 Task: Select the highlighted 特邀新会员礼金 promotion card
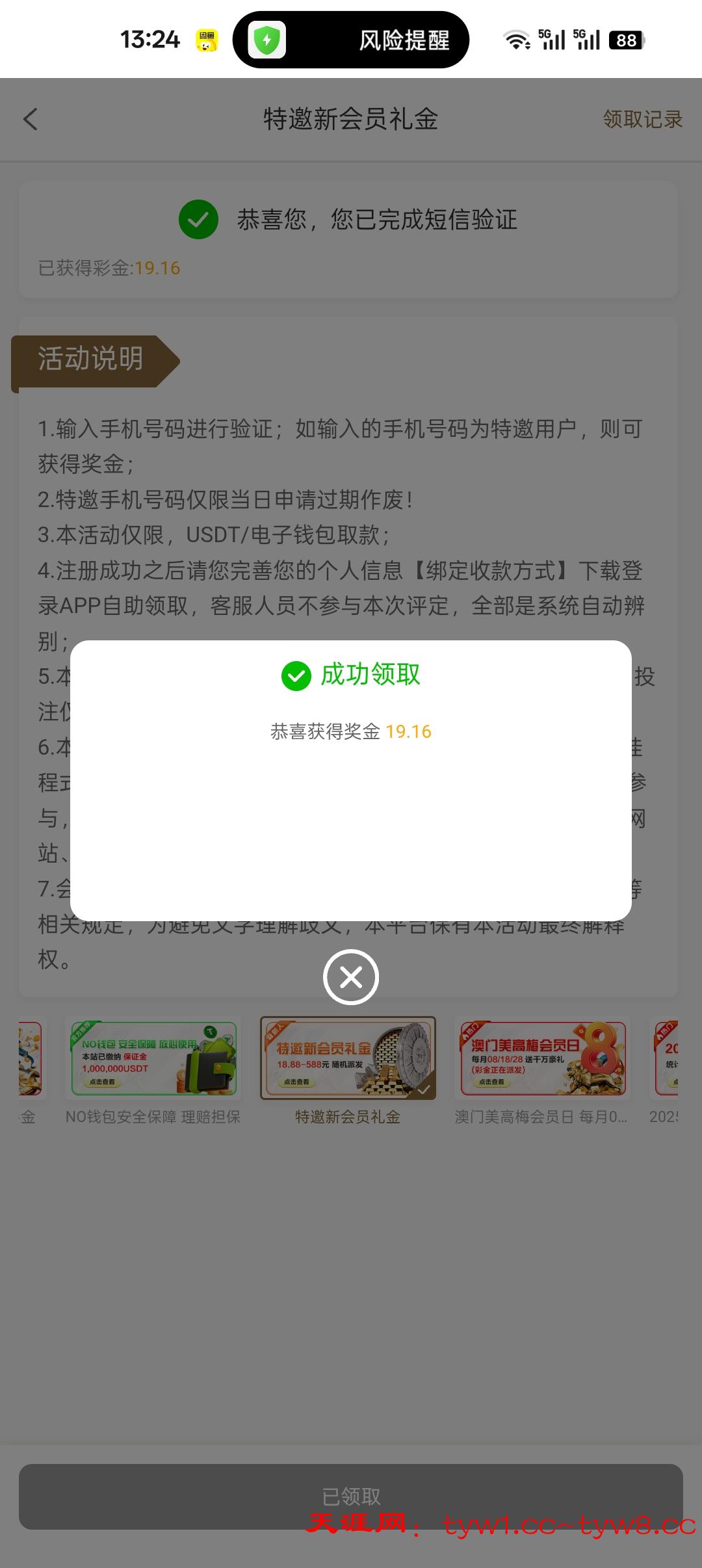[348, 1058]
